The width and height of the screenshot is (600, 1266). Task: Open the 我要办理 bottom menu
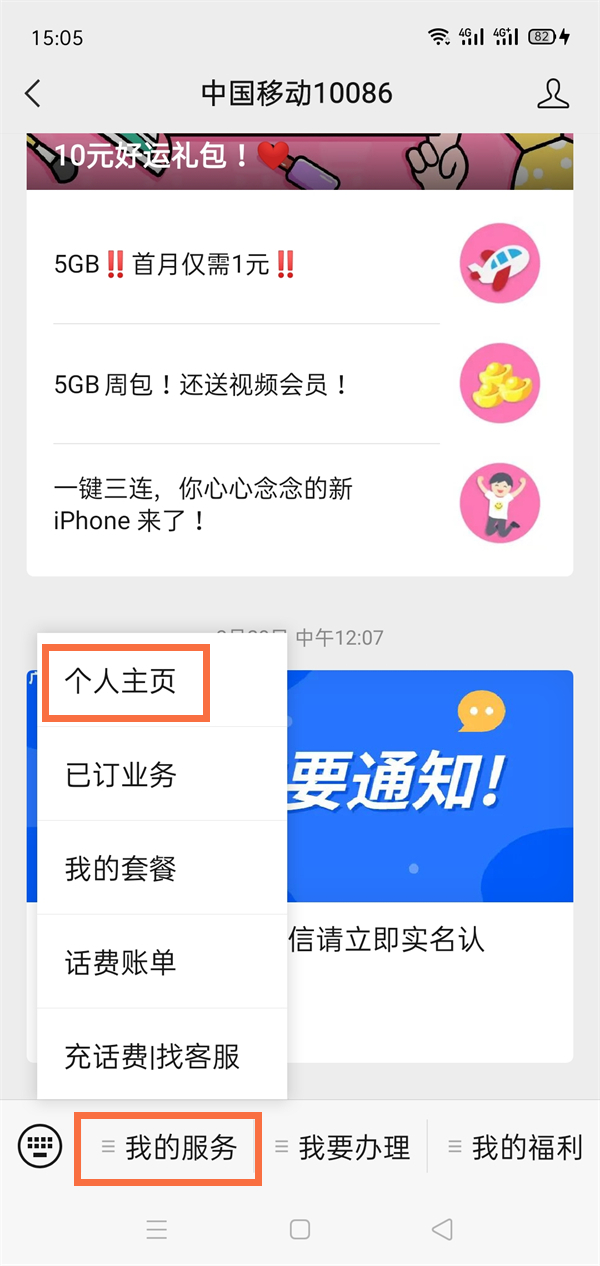tap(344, 1147)
